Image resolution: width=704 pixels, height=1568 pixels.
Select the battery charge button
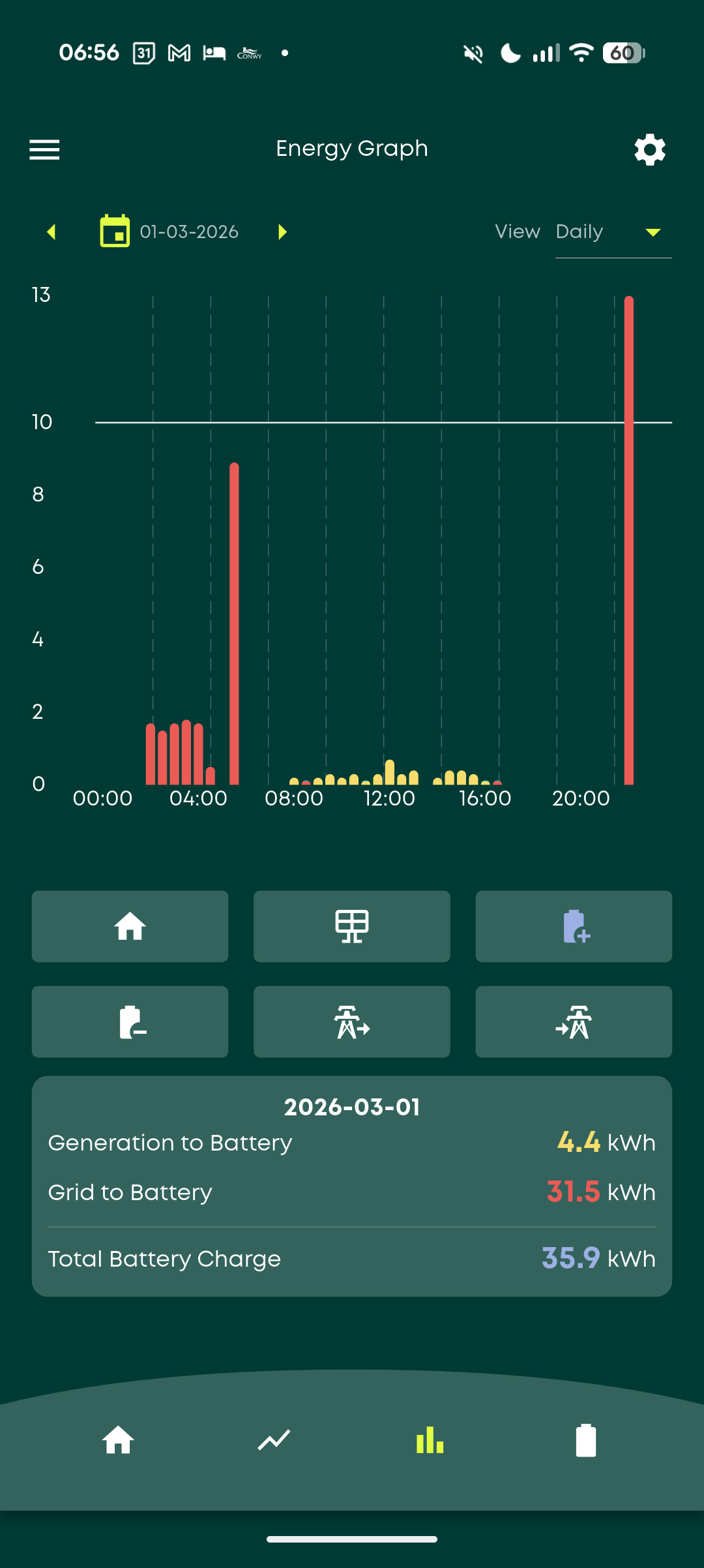point(574,926)
